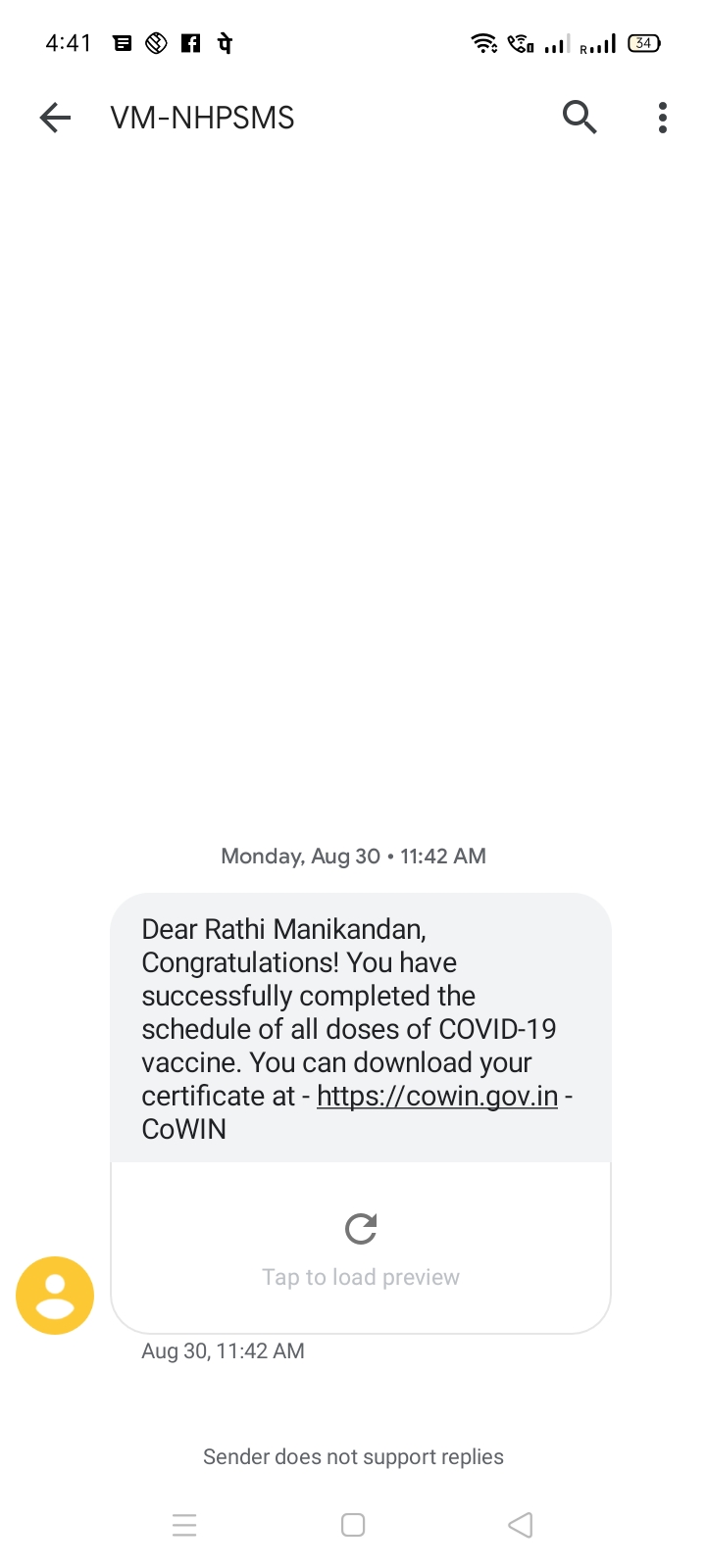Screen dimensions: 706x1568
Task: Tap to load the link preview
Action: [x=361, y=1247]
